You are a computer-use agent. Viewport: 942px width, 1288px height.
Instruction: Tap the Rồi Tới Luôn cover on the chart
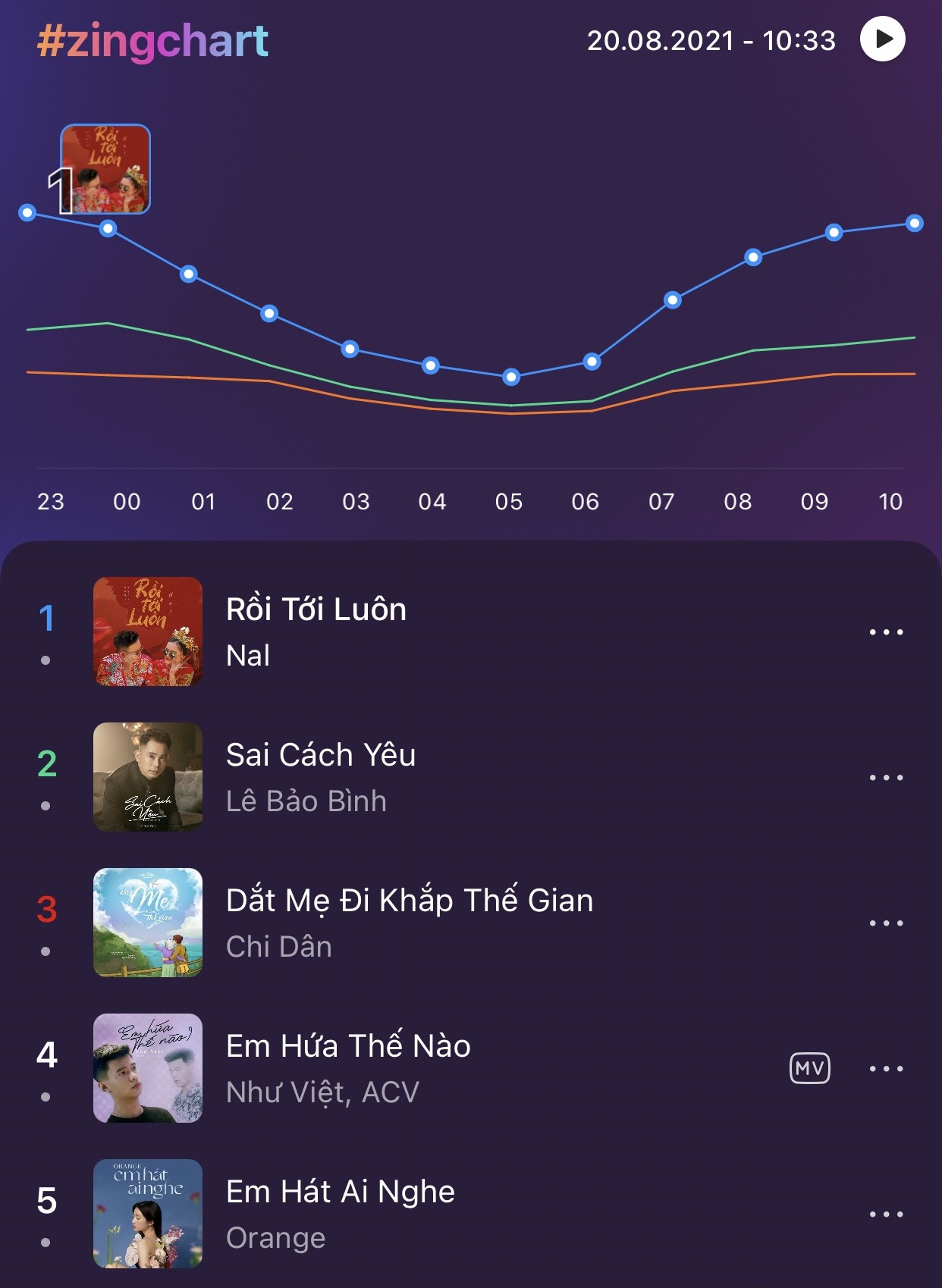pyautogui.click(x=106, y=169)
